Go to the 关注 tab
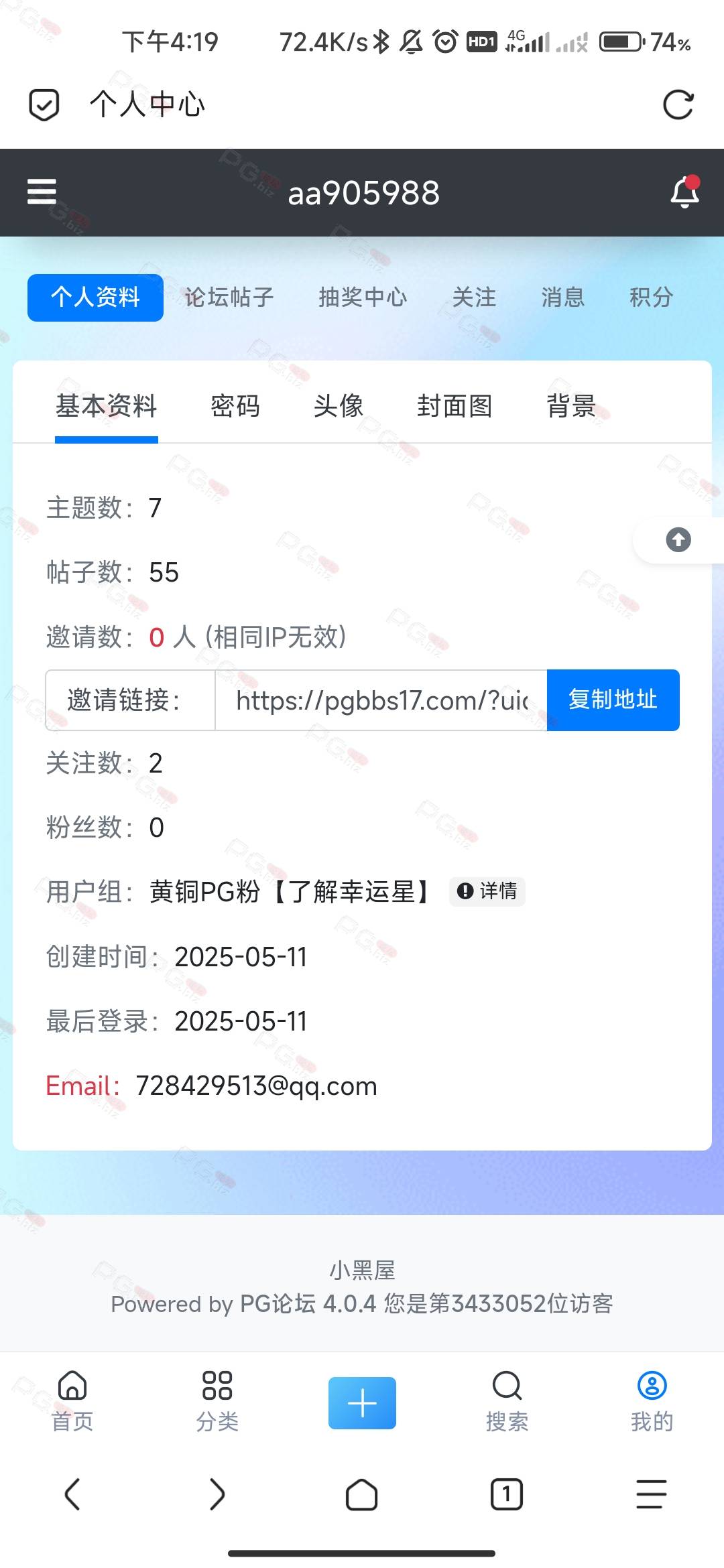Image resolution: width=724 pixels, height=1568 pixels. 474,298
